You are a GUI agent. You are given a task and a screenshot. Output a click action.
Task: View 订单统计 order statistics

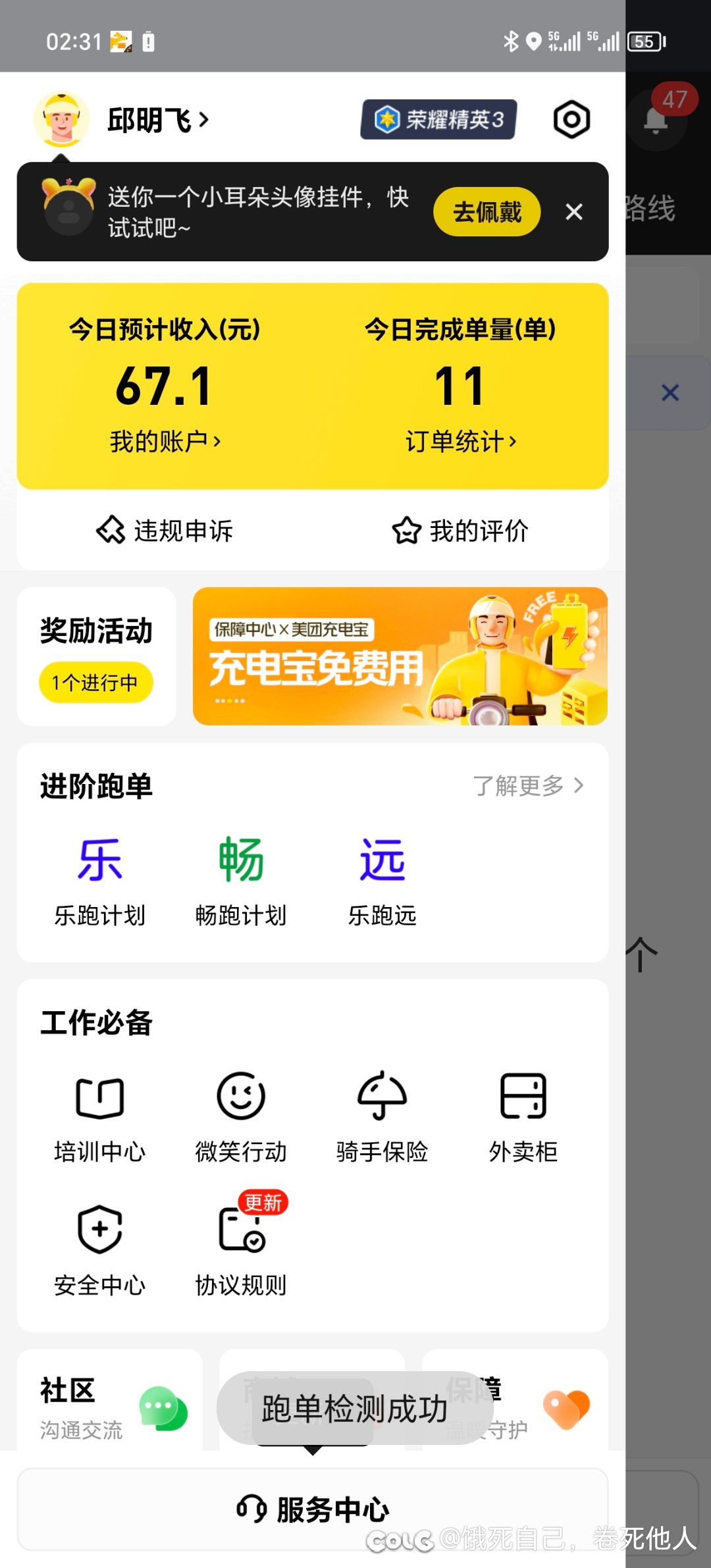click(x=460, y=441)
